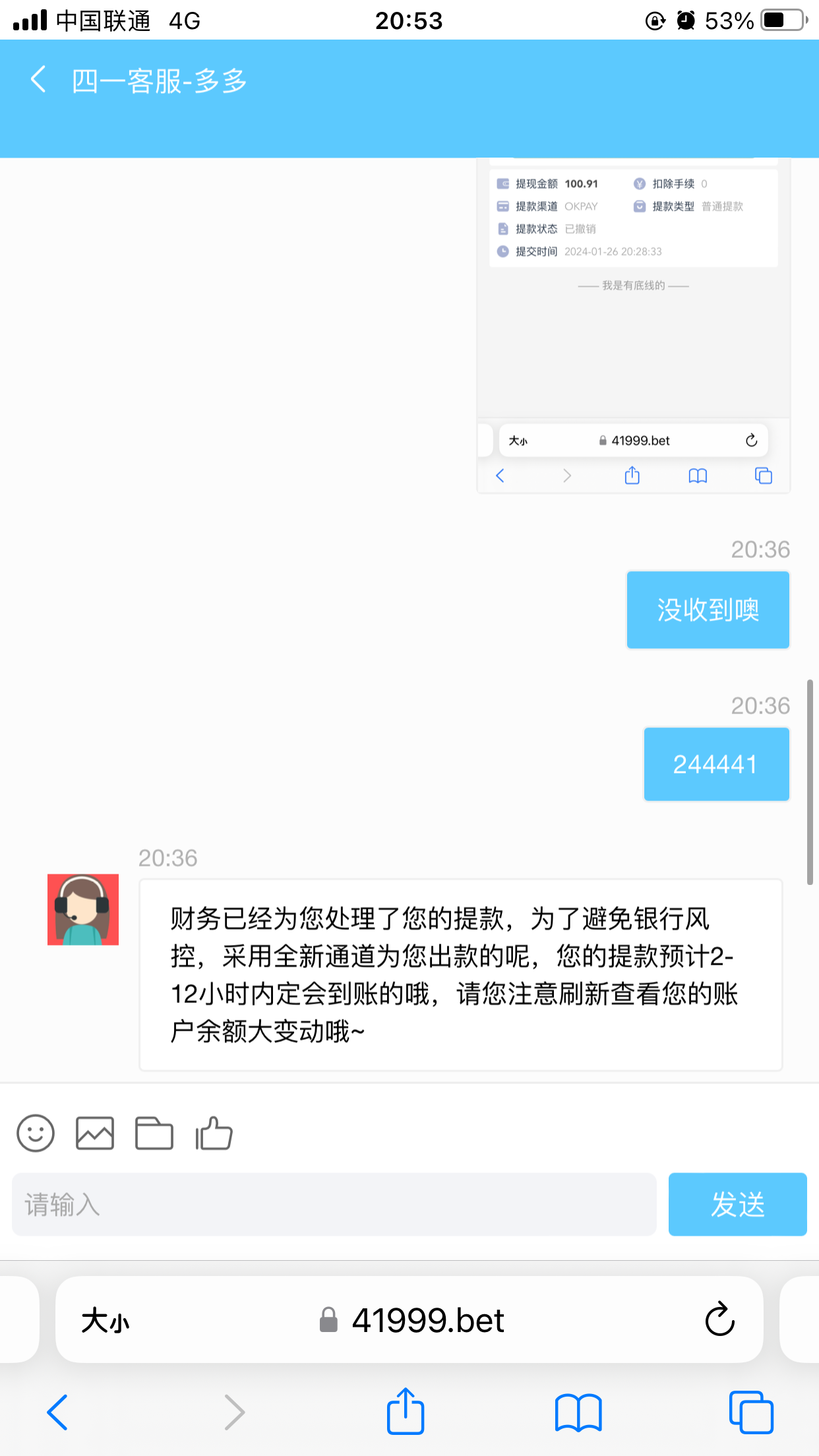The image size is (819, 1456).
Task: Navigate back in the Safari toolbar
Action: (x=57, y=1412)
